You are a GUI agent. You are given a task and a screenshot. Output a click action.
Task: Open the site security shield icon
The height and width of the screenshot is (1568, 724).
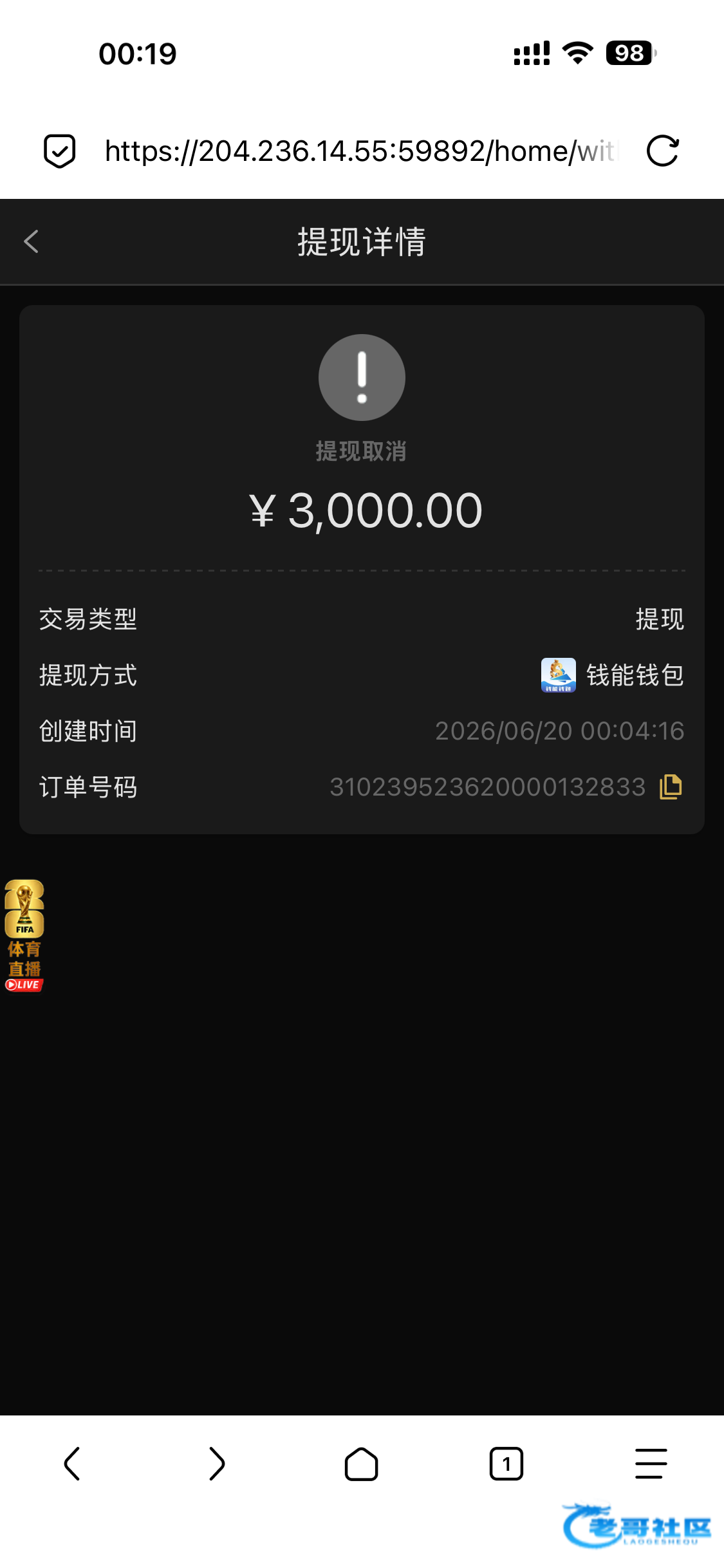click(x=60, y=151)
